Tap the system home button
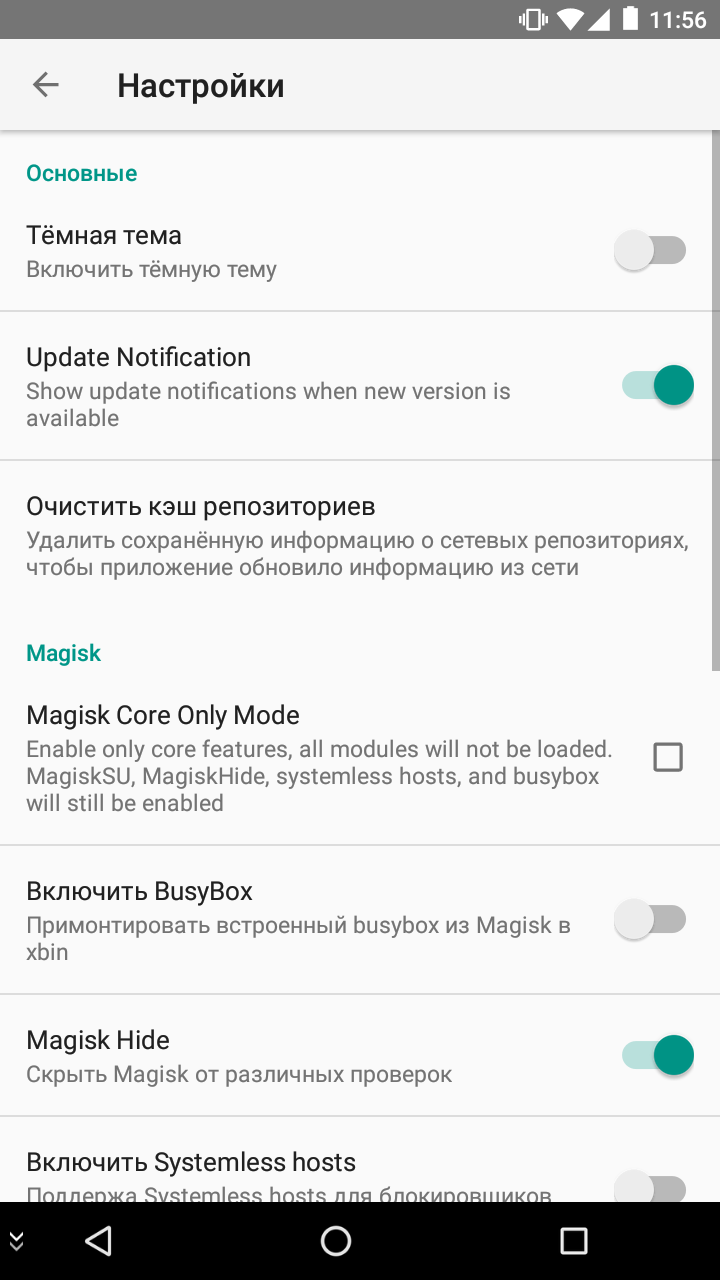This screenshot has height=1280, width=720. point(336,1241)
